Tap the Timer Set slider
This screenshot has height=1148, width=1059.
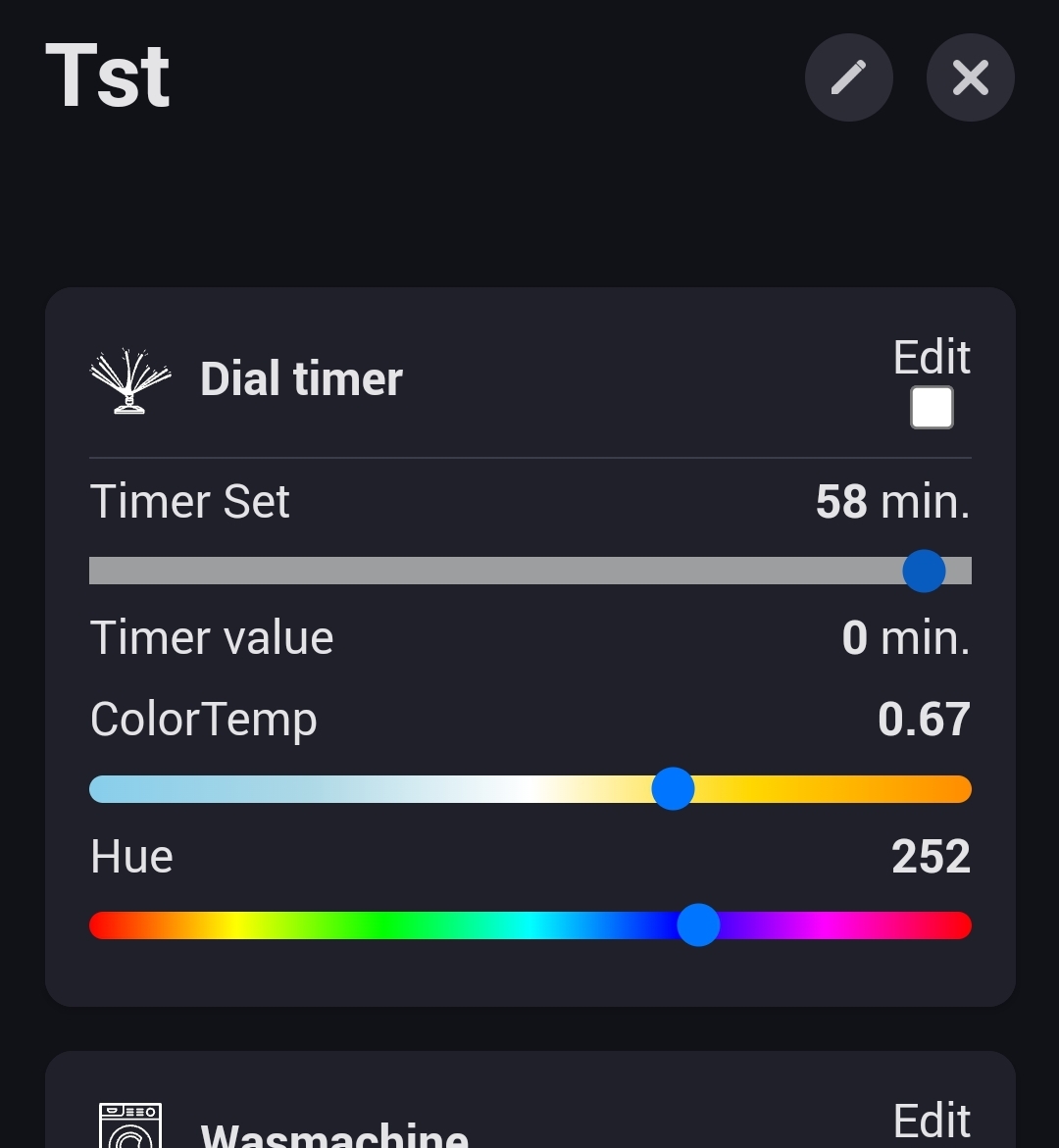(529, 571)
